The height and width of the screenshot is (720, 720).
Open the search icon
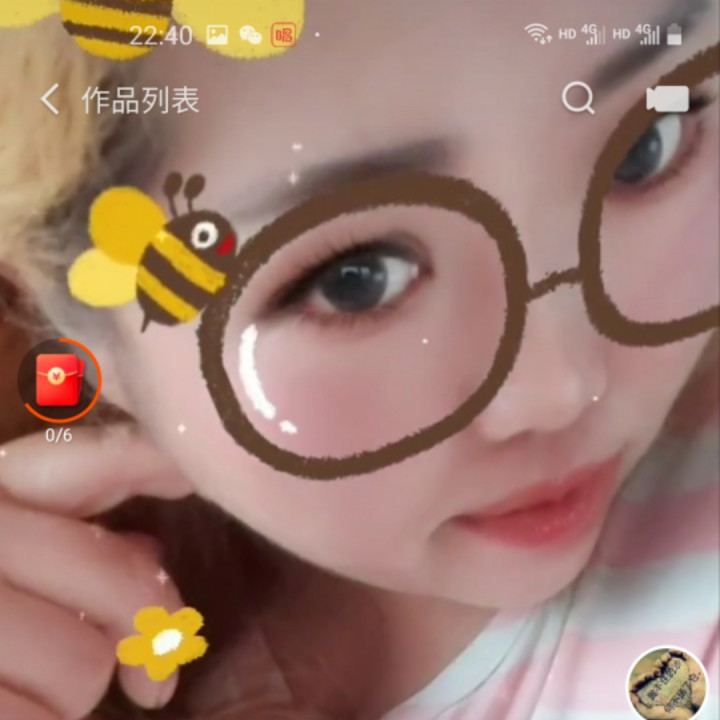(578, 98)
